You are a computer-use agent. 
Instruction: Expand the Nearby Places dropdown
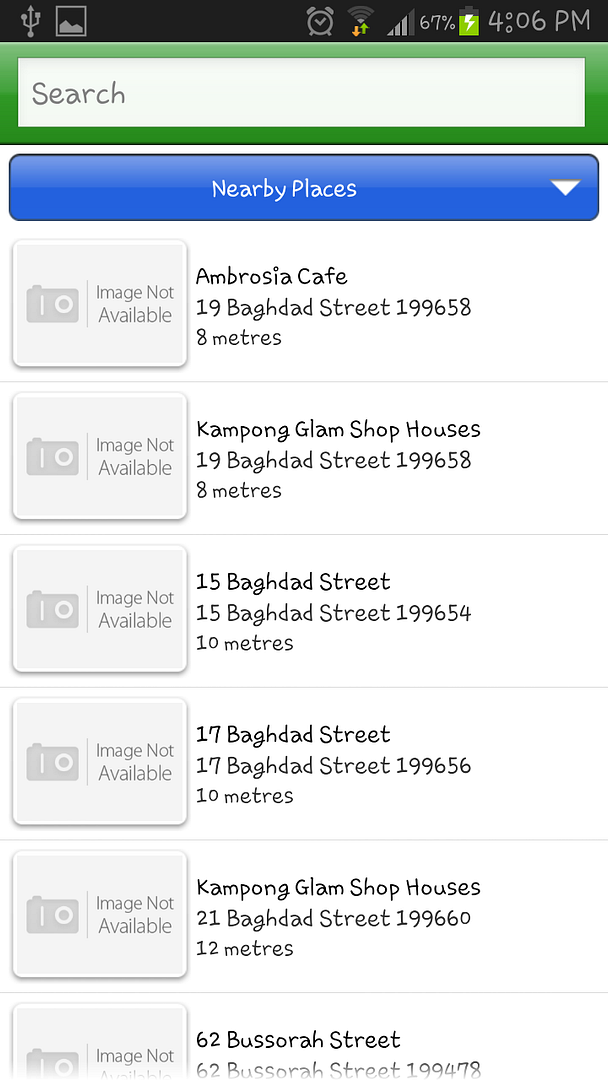click(304, 187)
